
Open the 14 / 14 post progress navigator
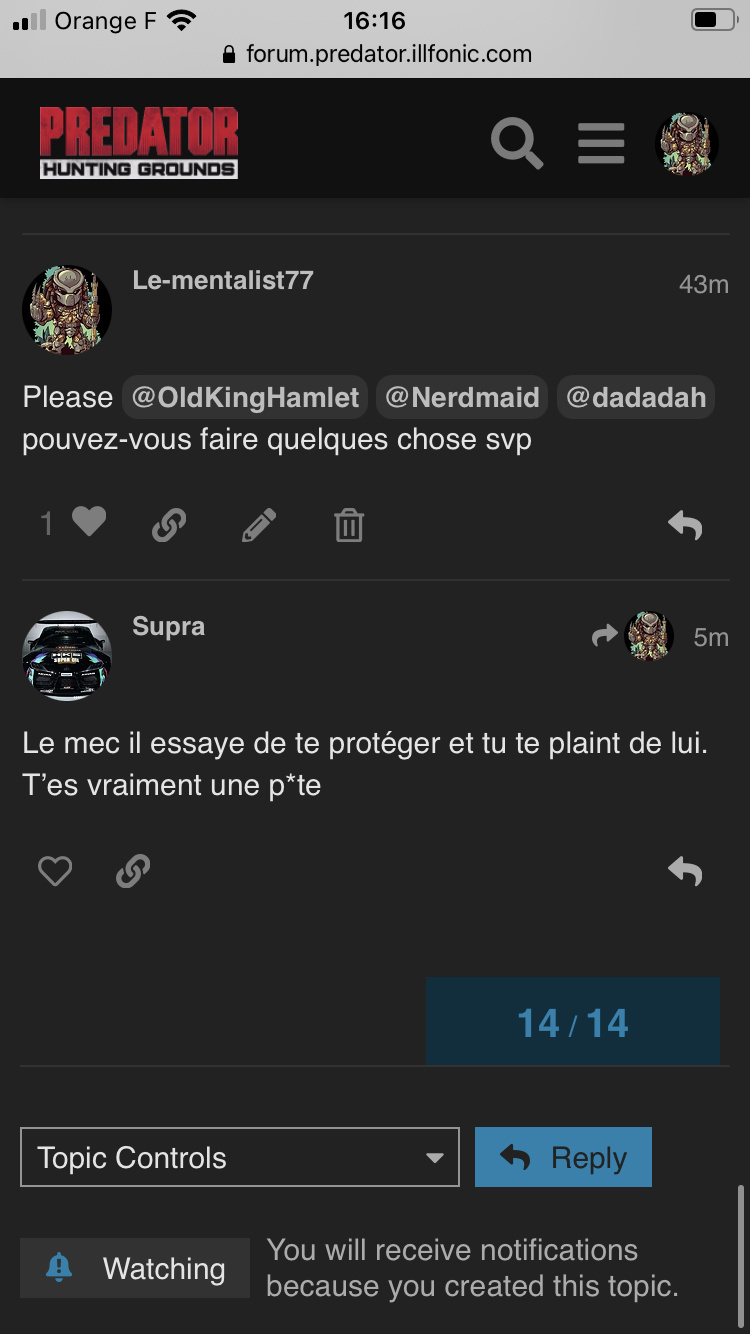(572, 1023)
